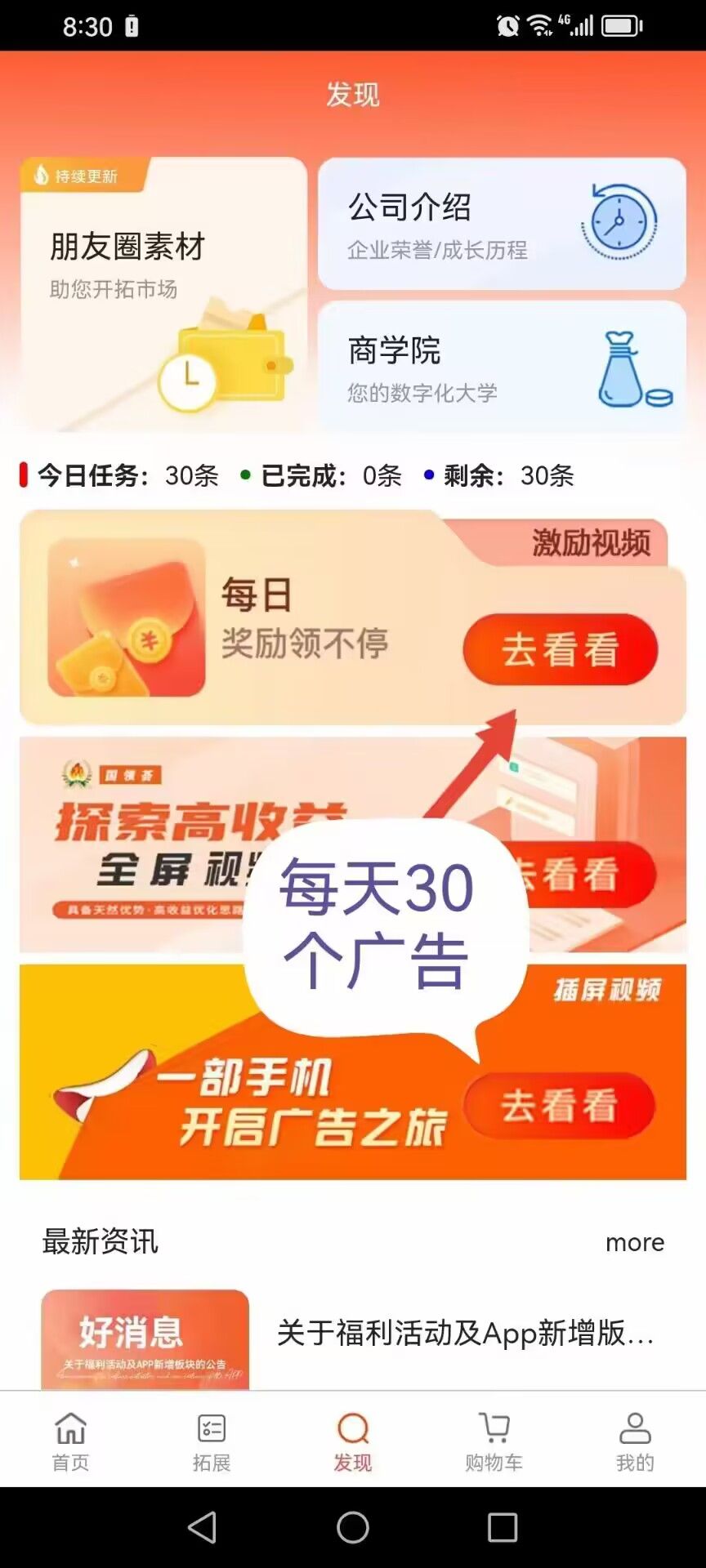This screenshot has height=1568, width=706.
Task: Open the 购物车 tab
Action: click(494, 1441)
